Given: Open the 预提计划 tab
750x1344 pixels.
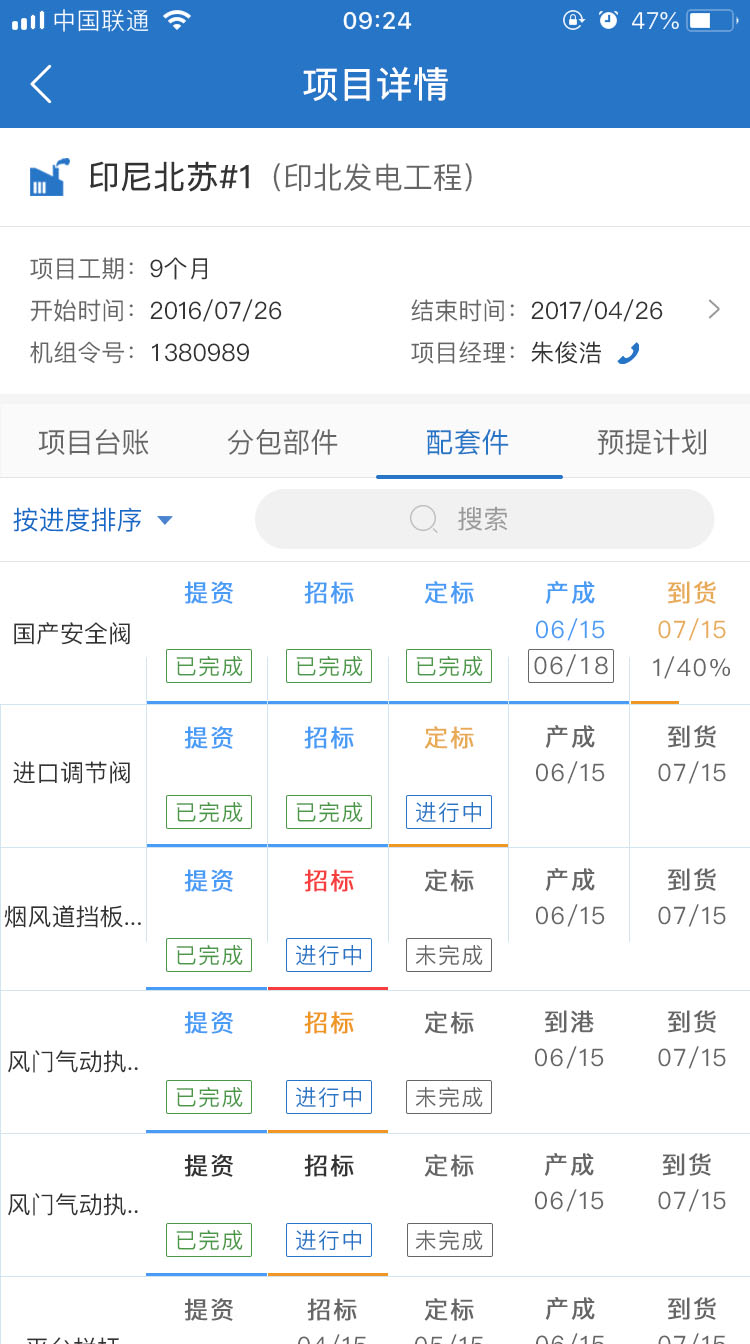Looking at the screenshot, I should pyautogui.click(x=652, y=442).
